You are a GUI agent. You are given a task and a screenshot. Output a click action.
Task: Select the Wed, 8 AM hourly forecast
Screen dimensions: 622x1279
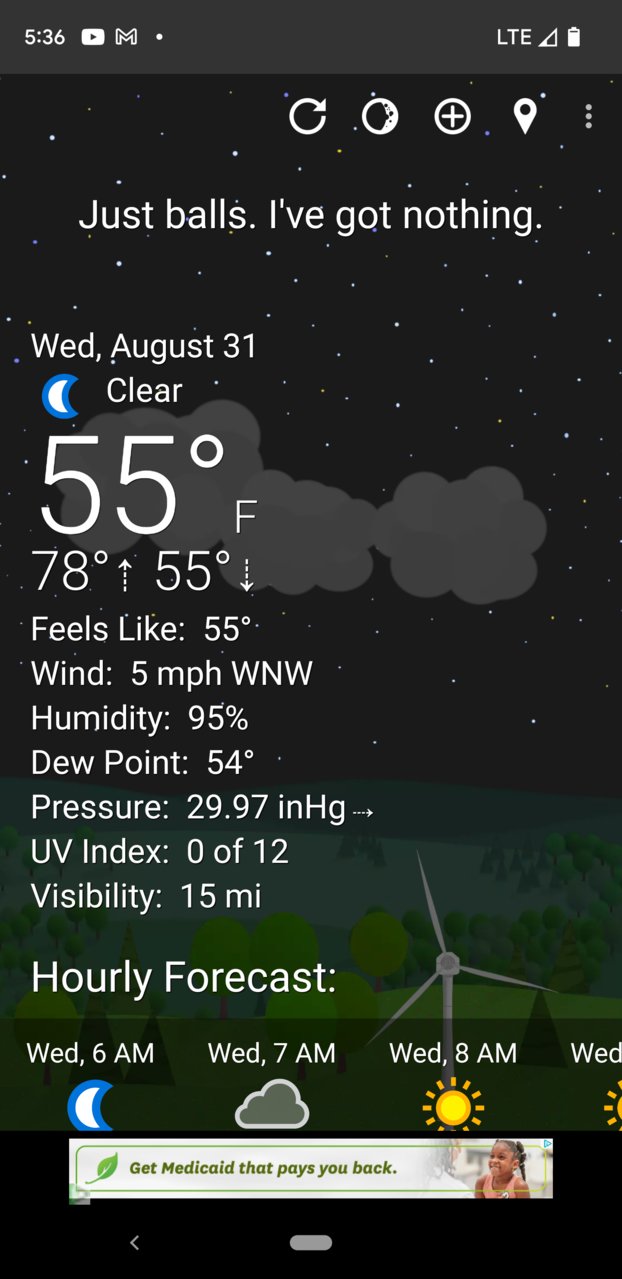[x=453, y=1085]
